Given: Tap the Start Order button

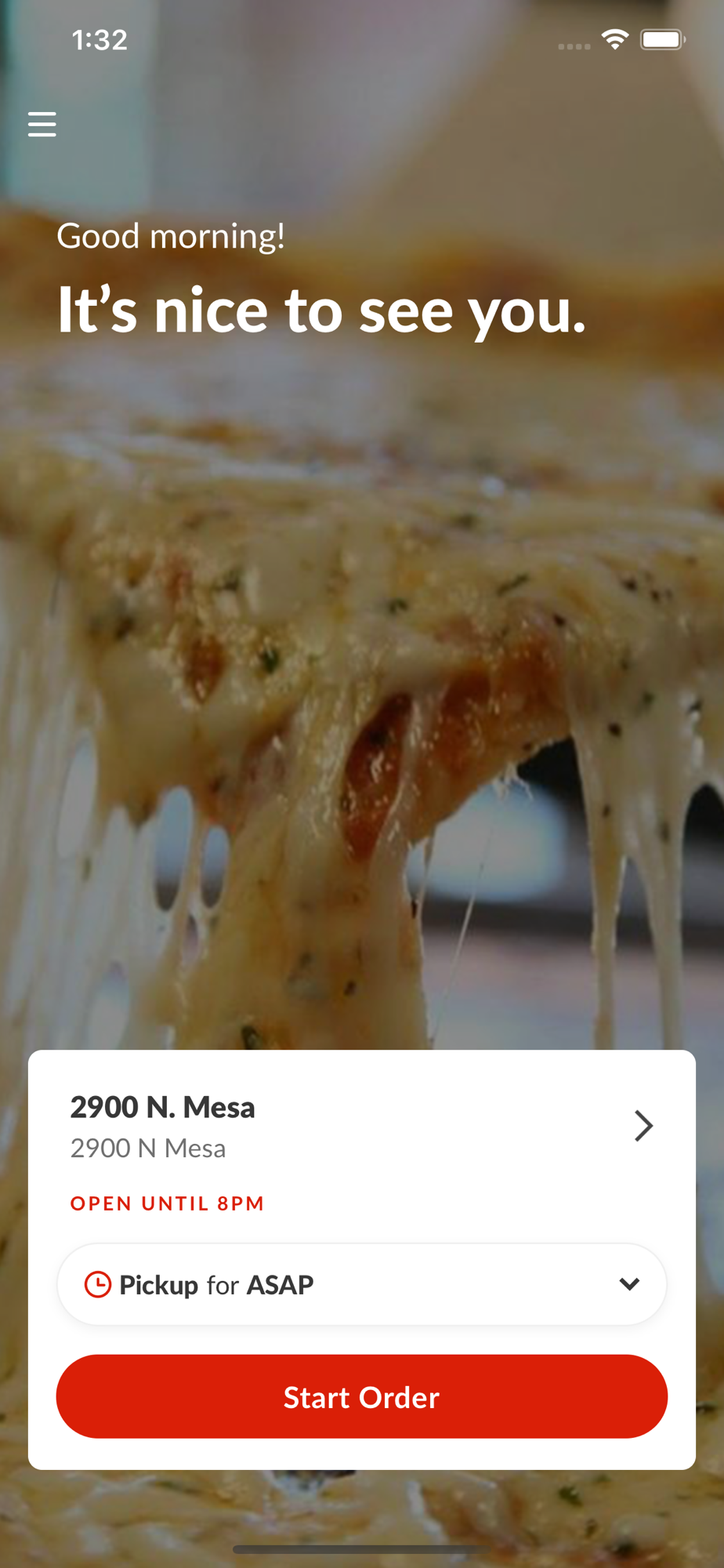Looking at the screenshot, I should click(x=362, y=1396).
